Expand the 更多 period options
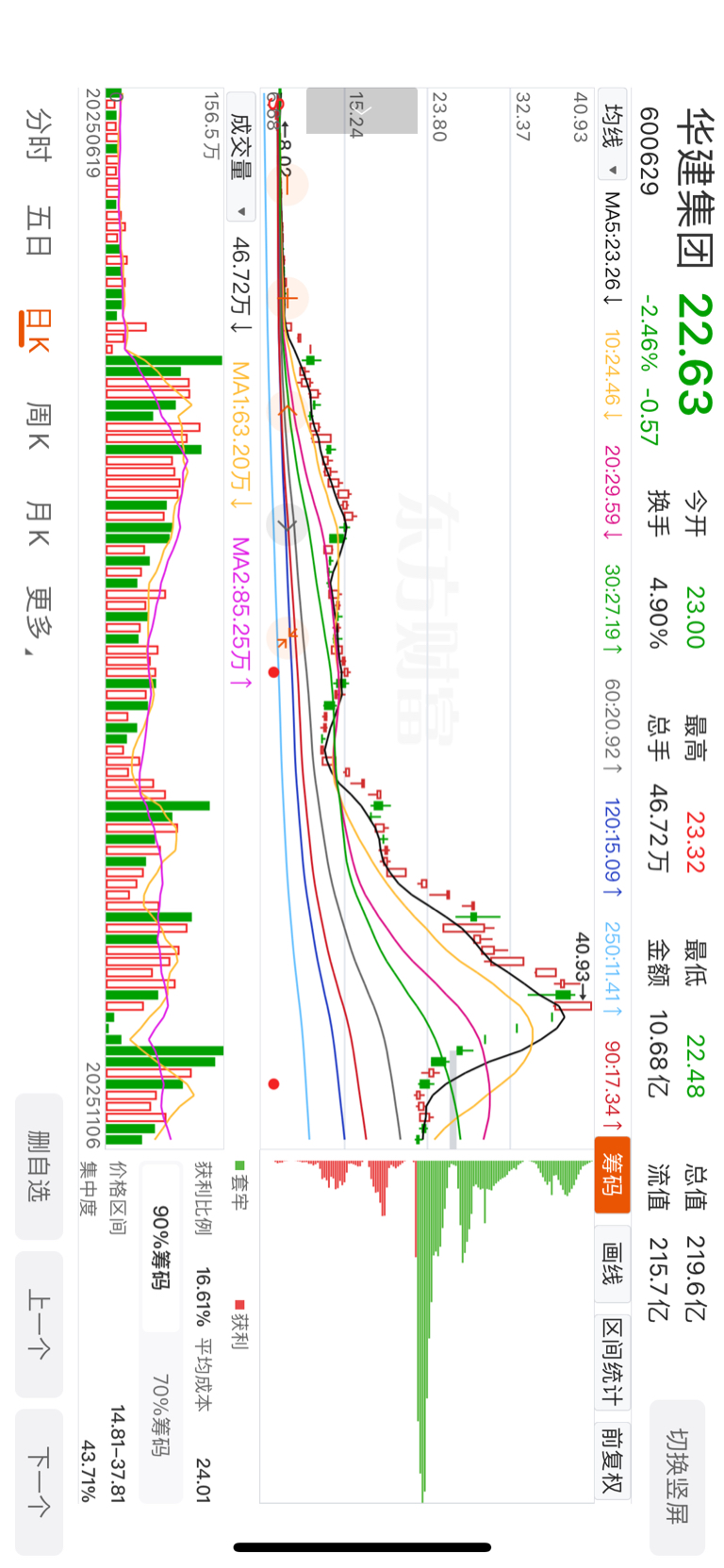Screen dimensions: 724x1568 (x=39, y=622)
